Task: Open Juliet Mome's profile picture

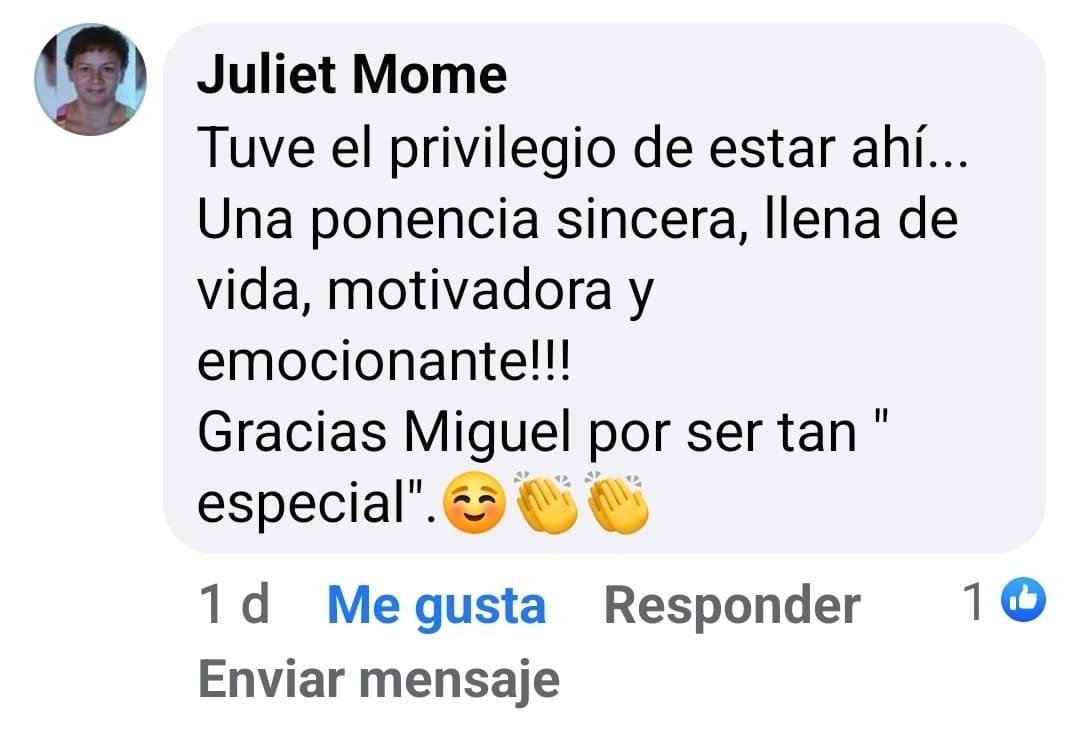Action: tap(90, 79)
